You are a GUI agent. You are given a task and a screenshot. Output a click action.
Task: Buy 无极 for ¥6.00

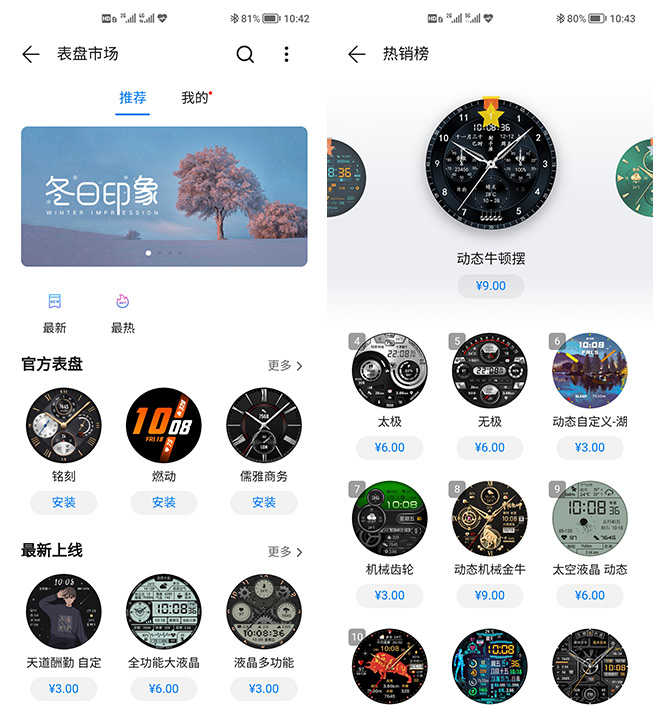pos(490,447)
